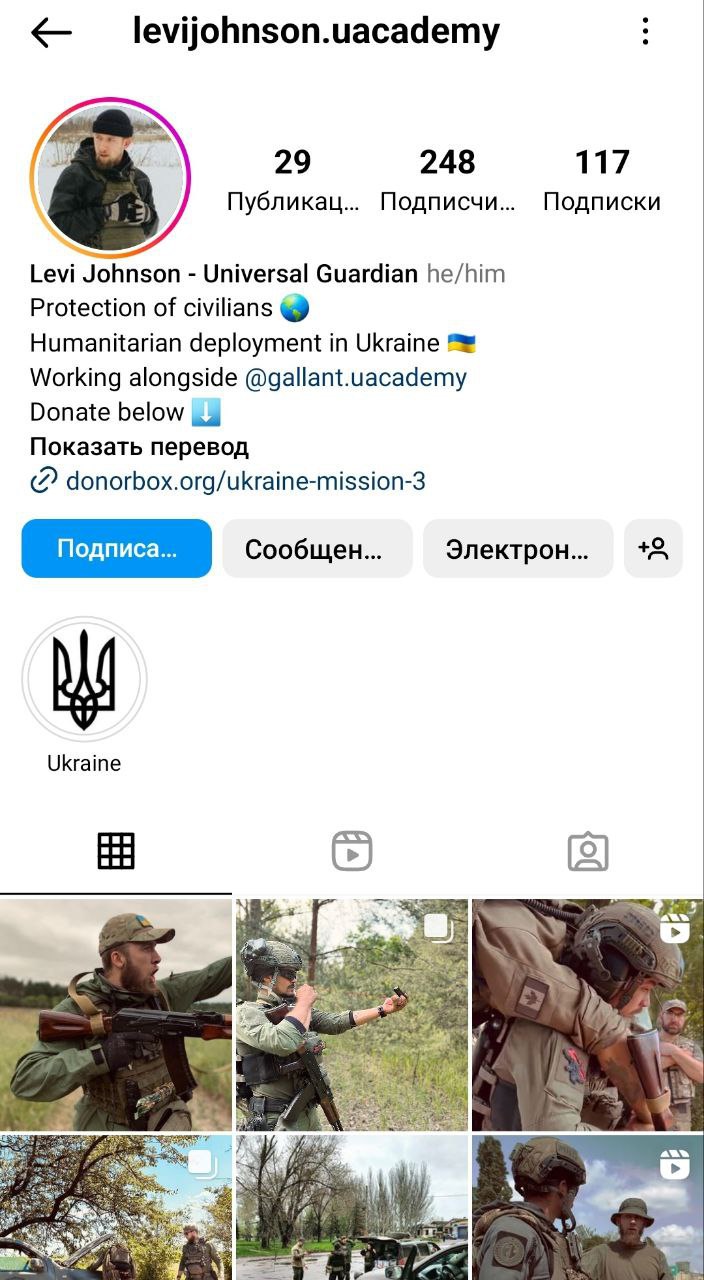Open the reel with Canadian flag patch

click(x=587, y=1014)
